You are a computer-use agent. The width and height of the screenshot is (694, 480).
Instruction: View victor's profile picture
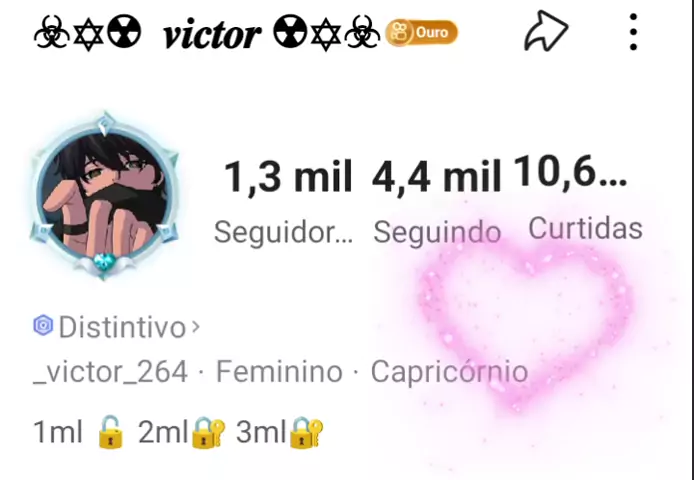pos(104,197)
